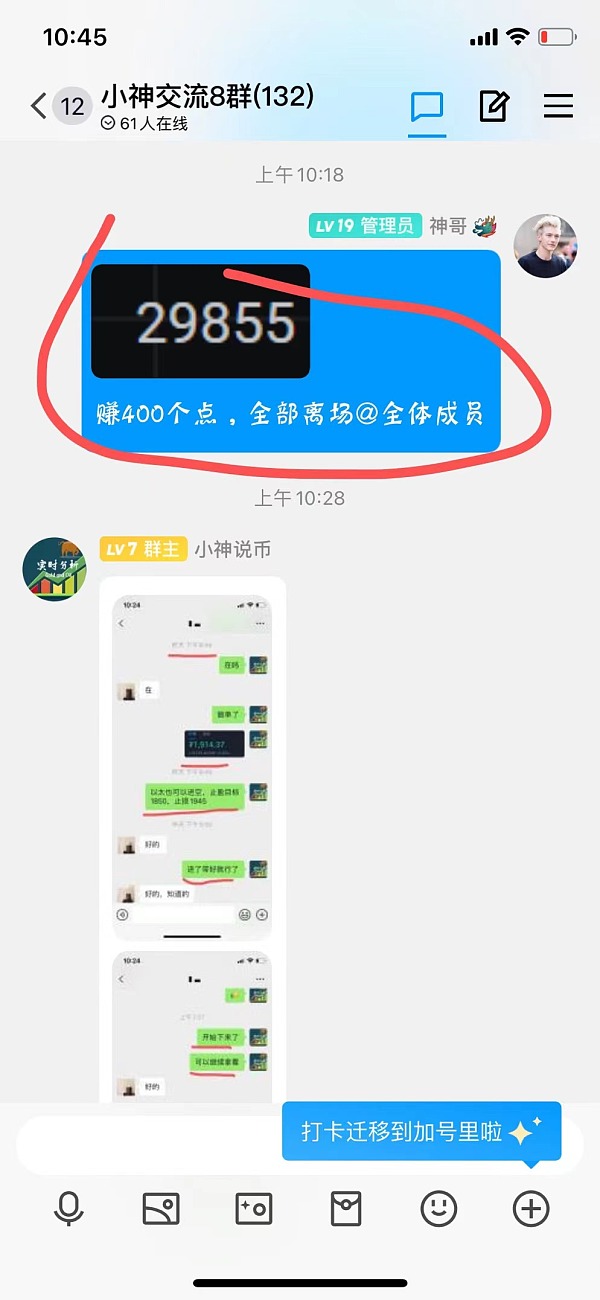Open the group announcement edit icon
Screen dimensions: 600x1300
494,106
